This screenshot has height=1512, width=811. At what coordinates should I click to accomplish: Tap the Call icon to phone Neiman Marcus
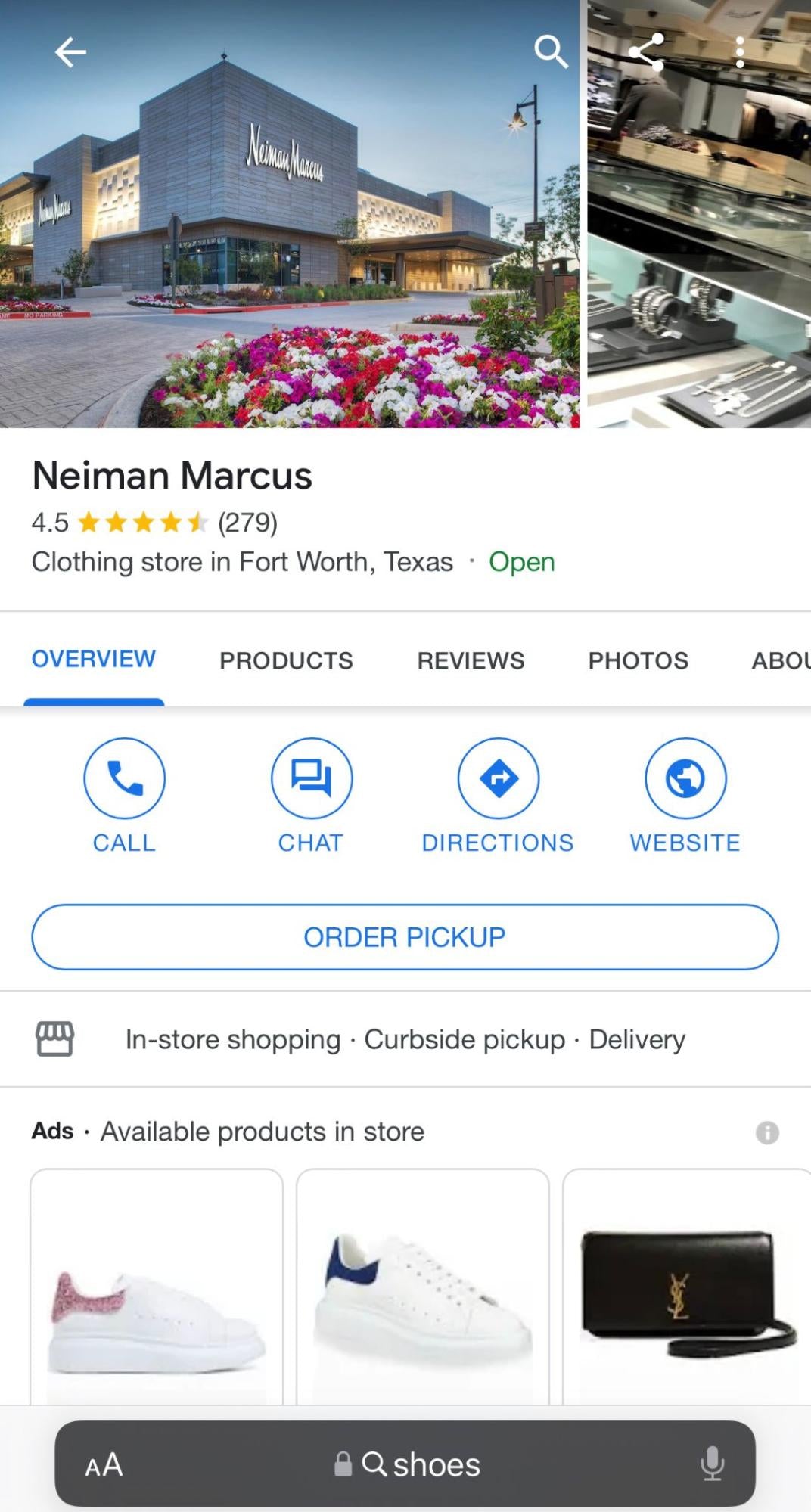[124, 778]
